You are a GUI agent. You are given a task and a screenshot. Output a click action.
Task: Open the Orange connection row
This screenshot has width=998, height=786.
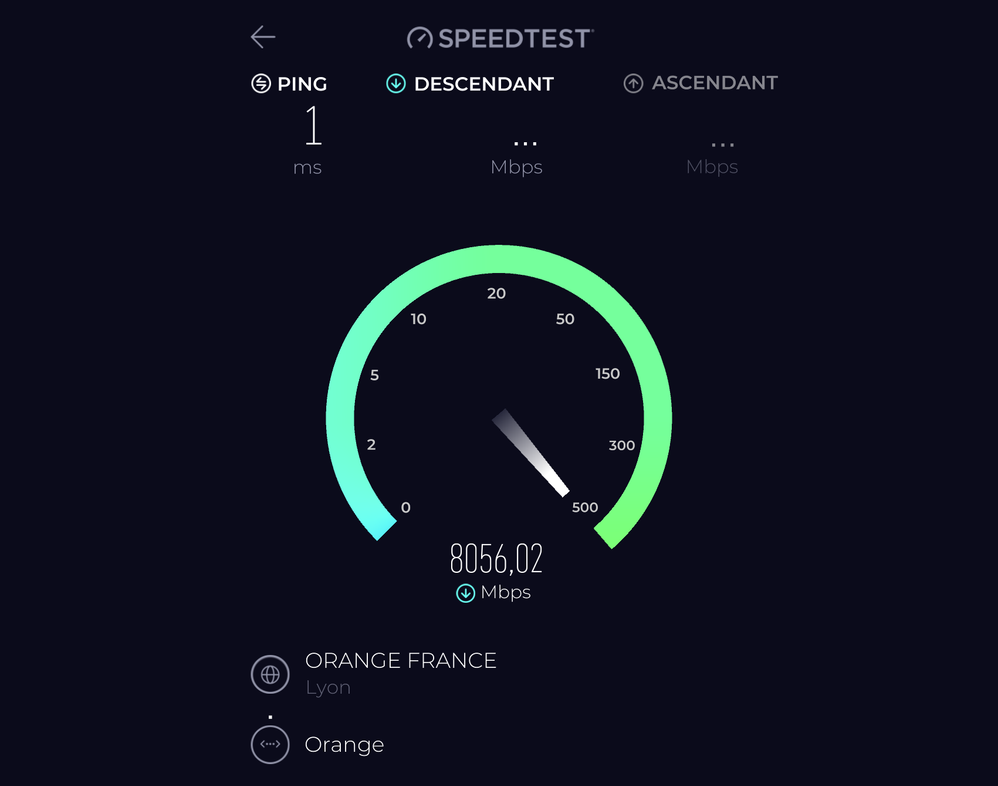pyautogui.click(x=344, y=745)
